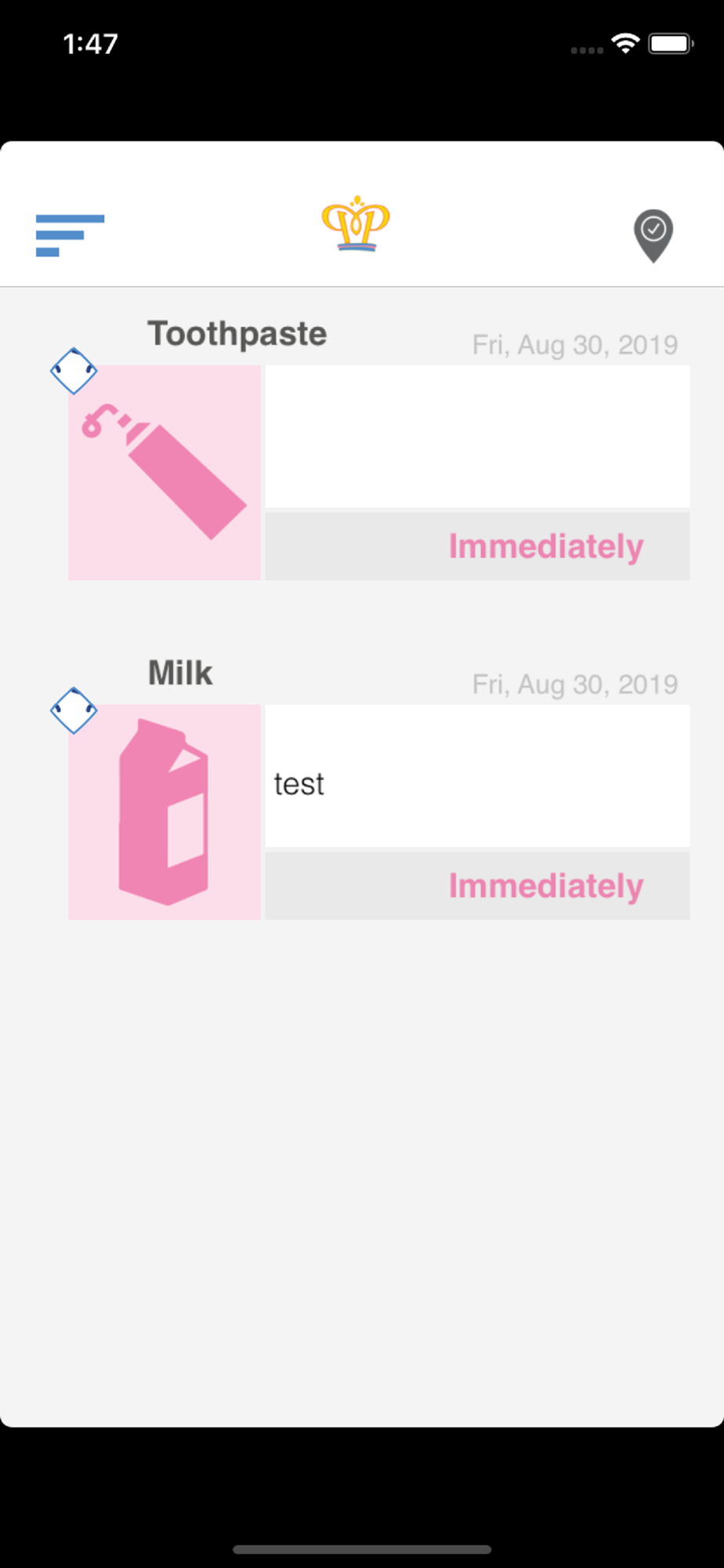Image resolution: width=724 pixels, height=1568 pixels.
Task: Tap the empty note field for Toothpaste
Action: 477,437
